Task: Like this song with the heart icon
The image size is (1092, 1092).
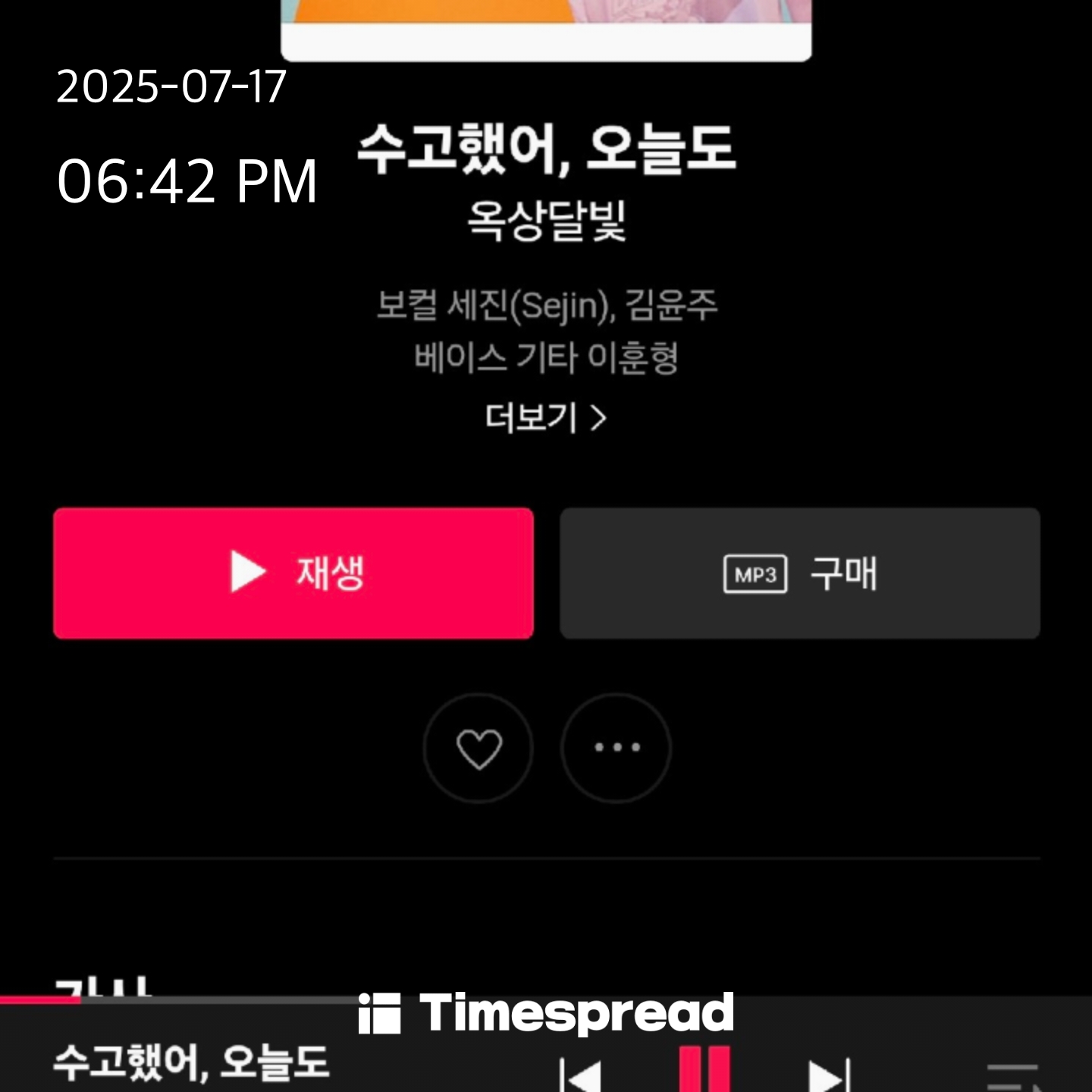Action: point(479,748)
